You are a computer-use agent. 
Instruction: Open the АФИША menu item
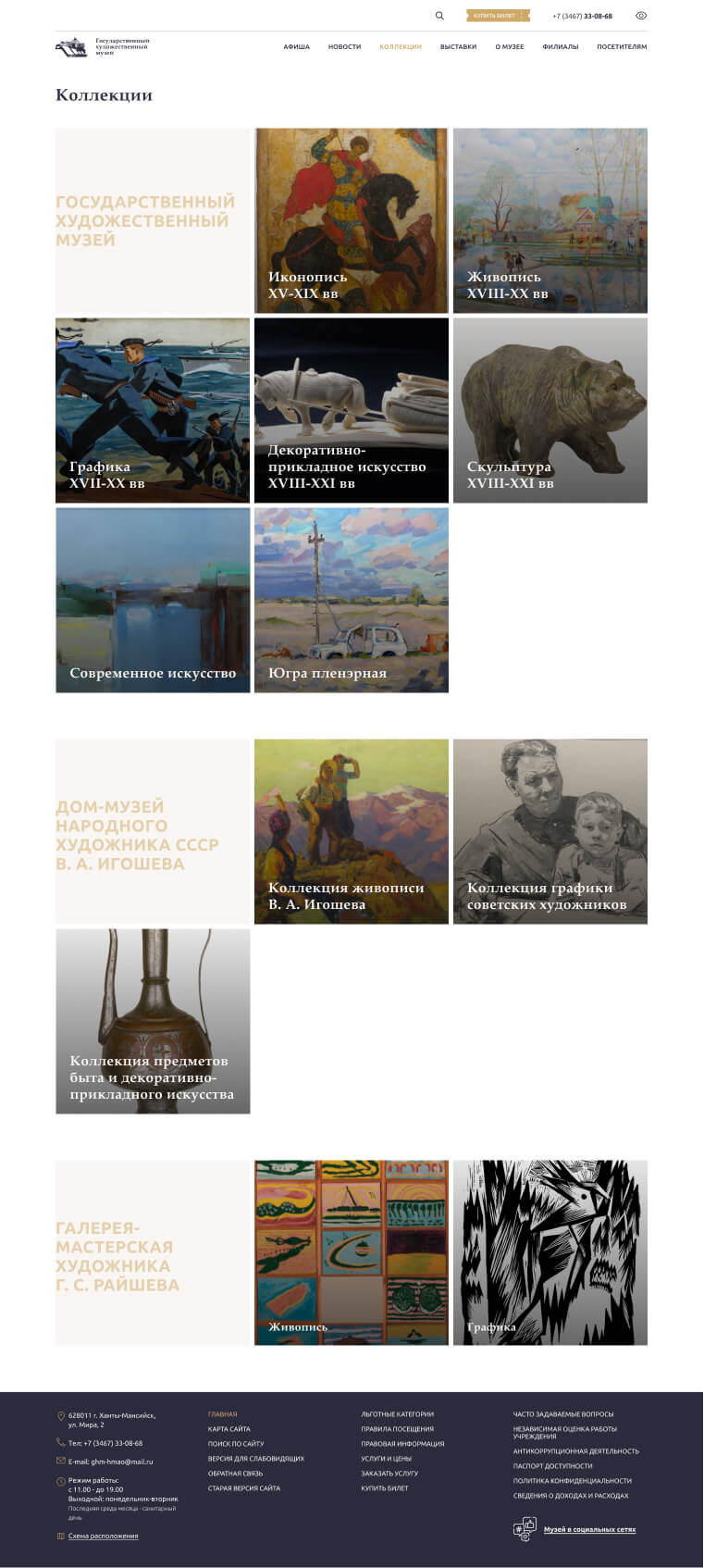[x=297, y=46]
